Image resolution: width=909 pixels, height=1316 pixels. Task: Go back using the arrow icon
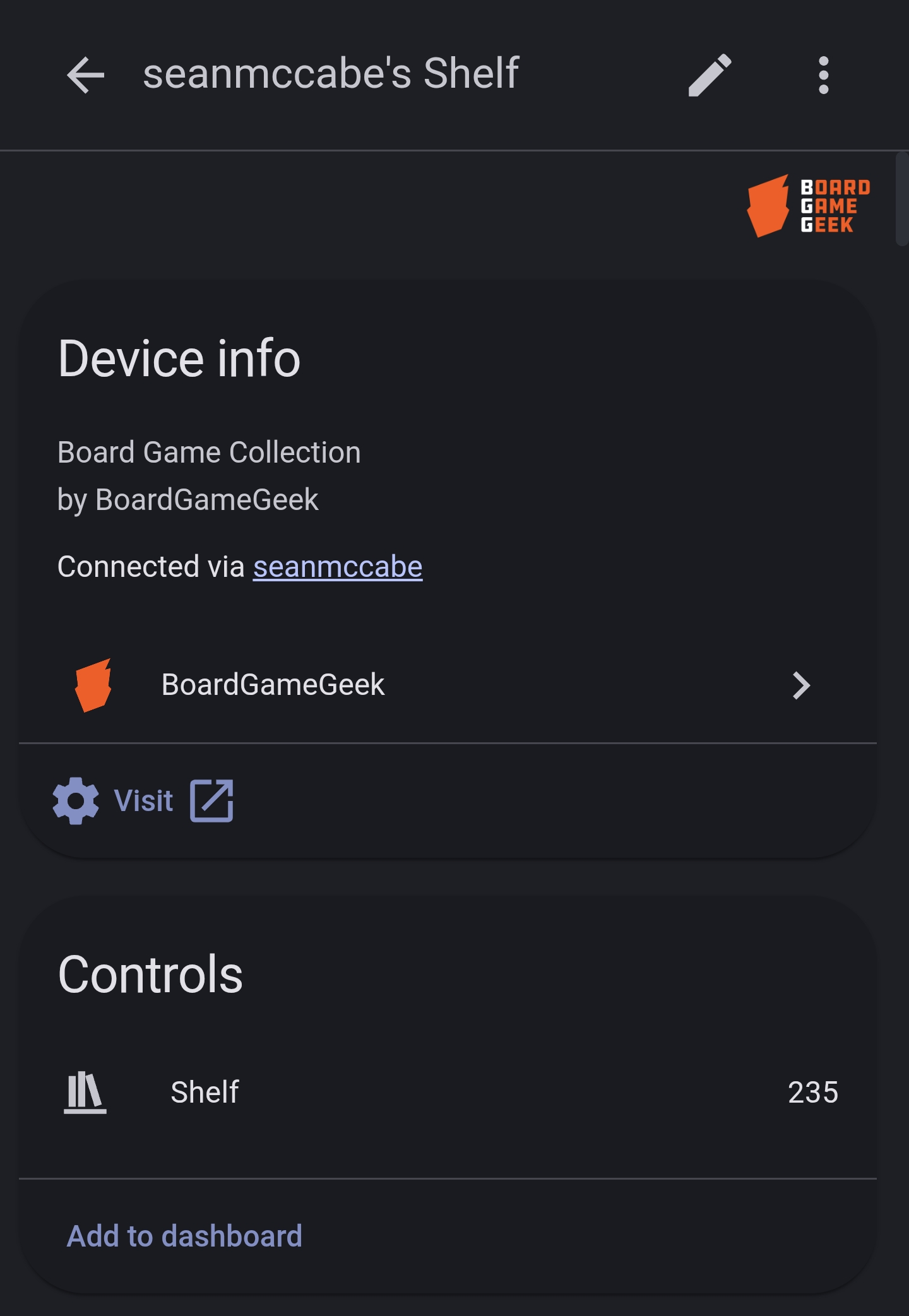(85, 75)
